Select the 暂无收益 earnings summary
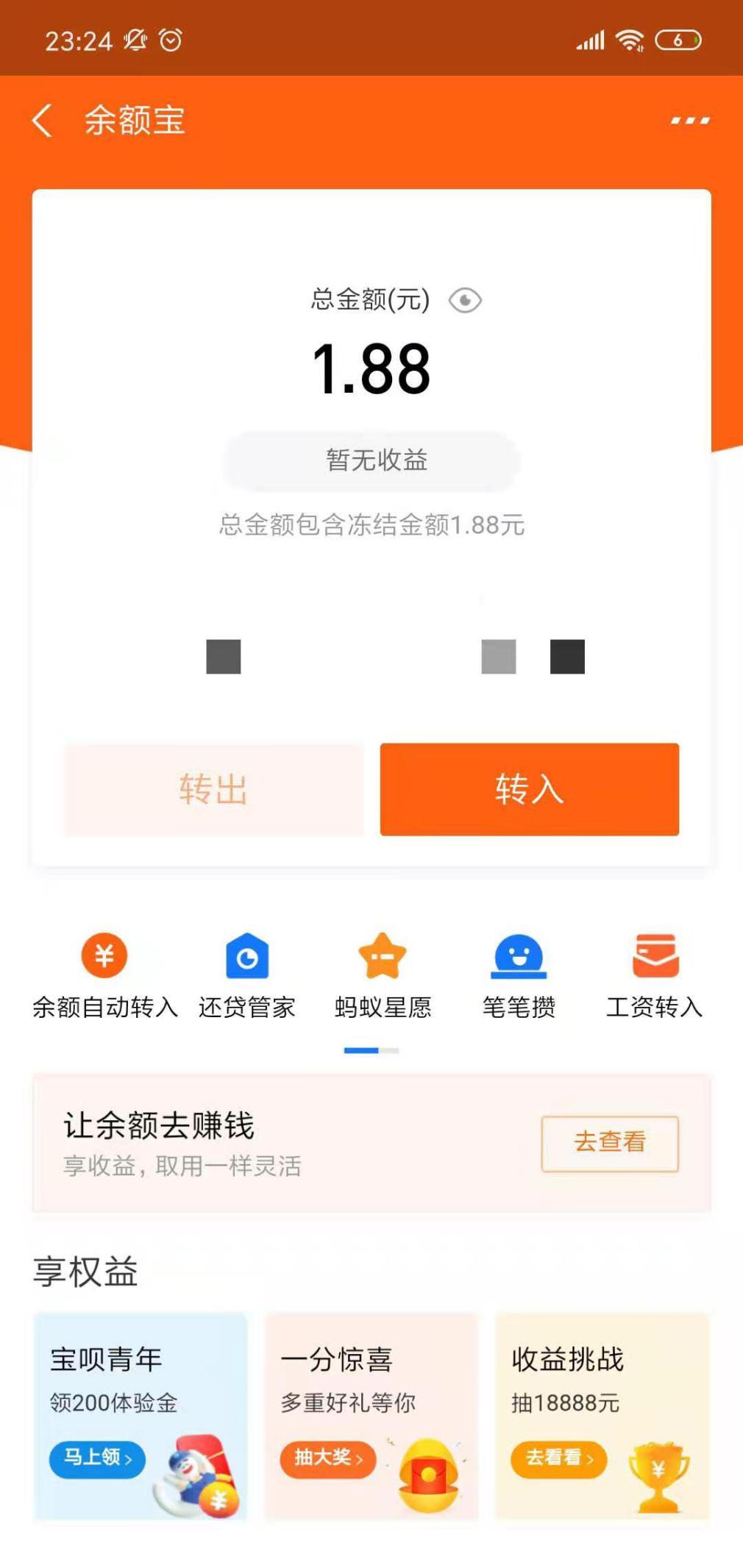 [x=371, y=460]
